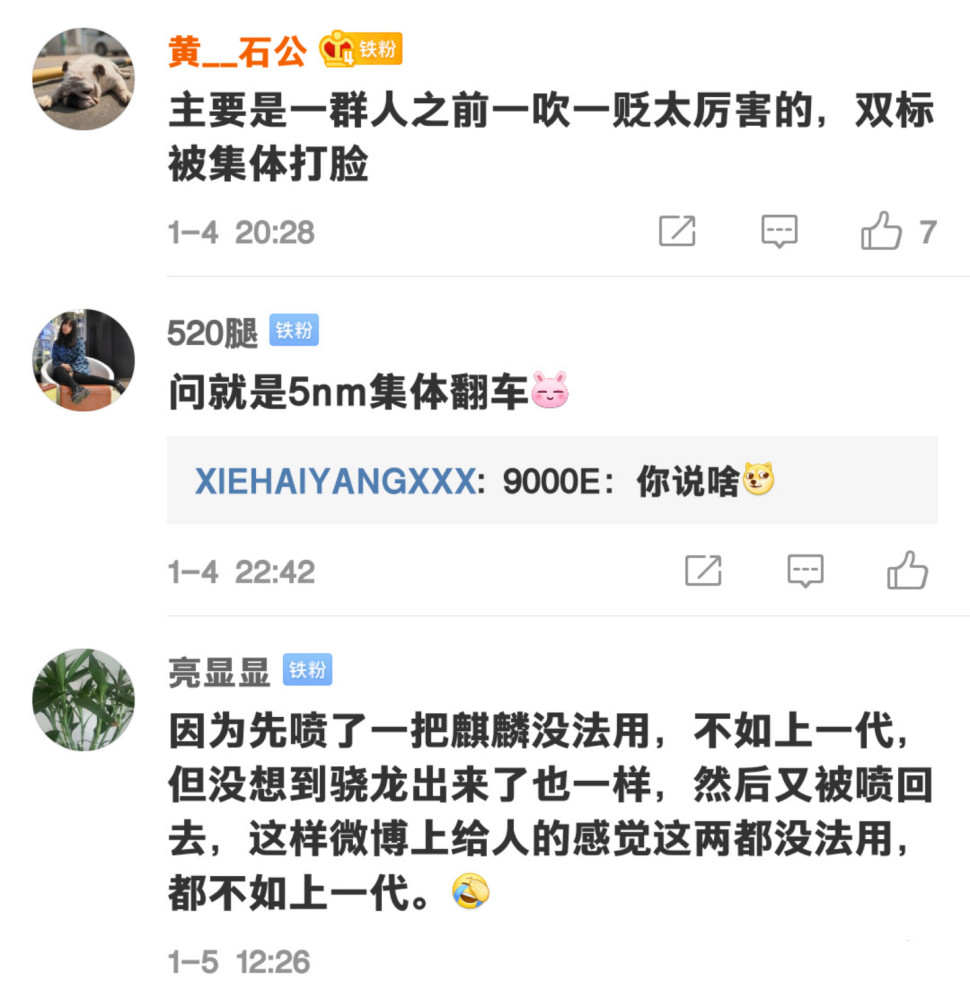
Task: Reply to 黄__石公's comment
Action: (x=779, y=232)
